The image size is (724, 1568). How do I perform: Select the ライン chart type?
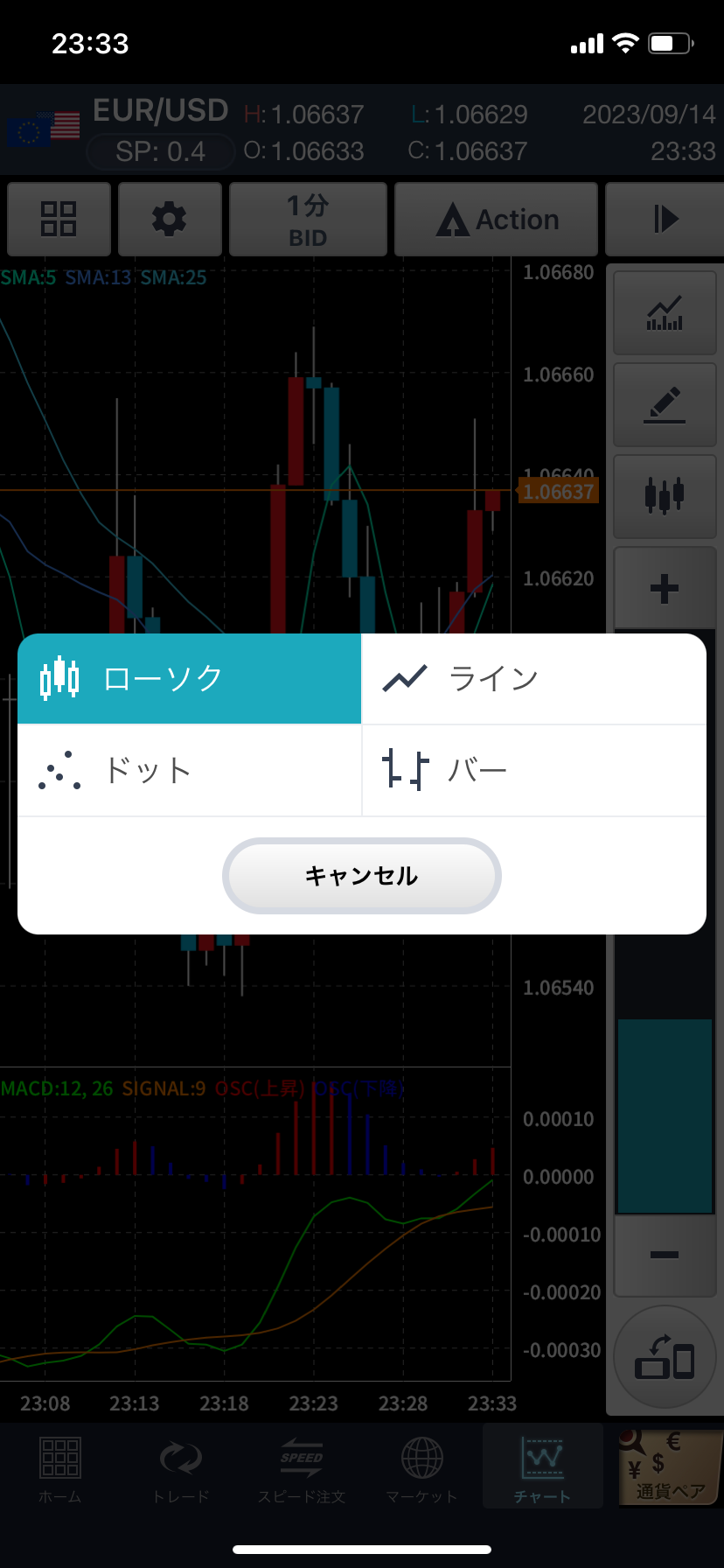(533, 678)
